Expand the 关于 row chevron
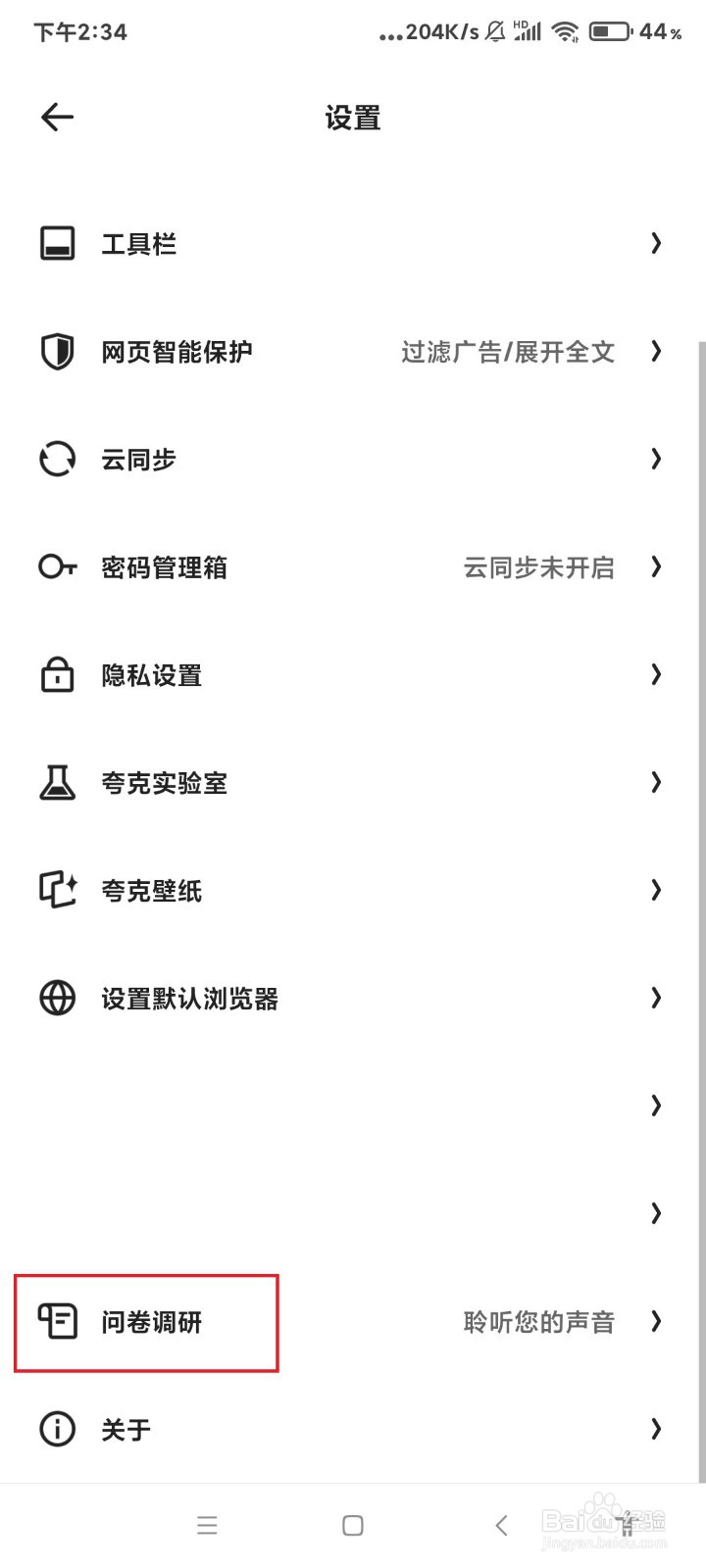Viewport: 706px width, 1568px height. (655, 1429)
